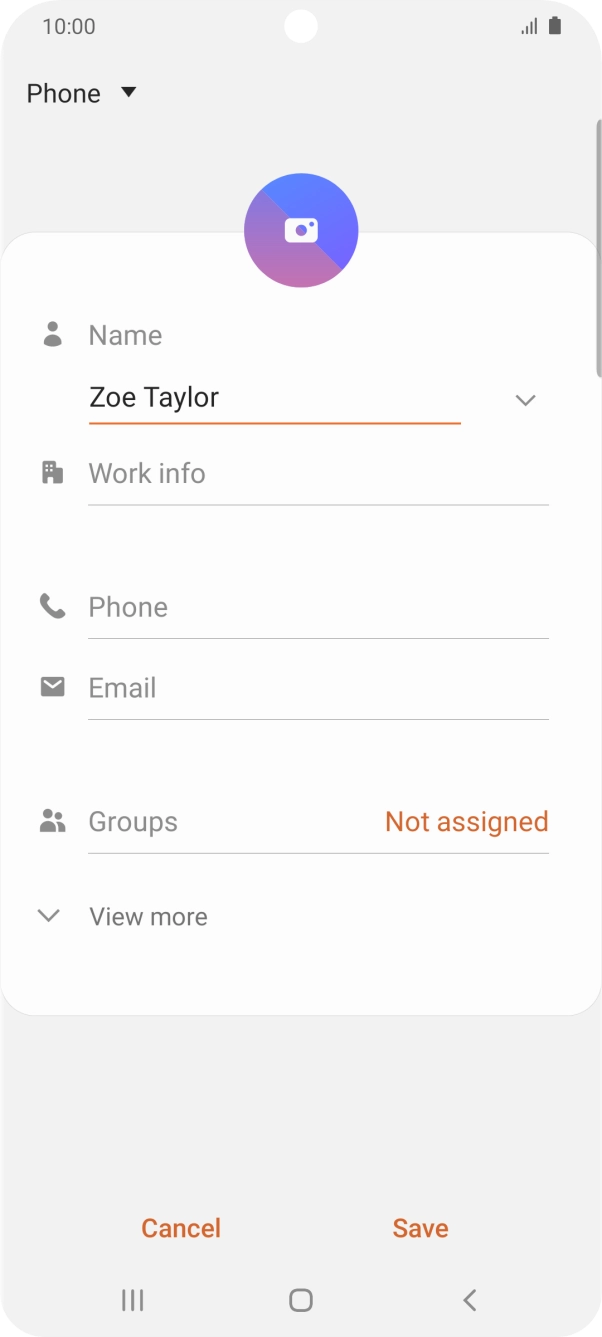
Task: Open the recent apps overview
Action: [x=132, y=1300]
